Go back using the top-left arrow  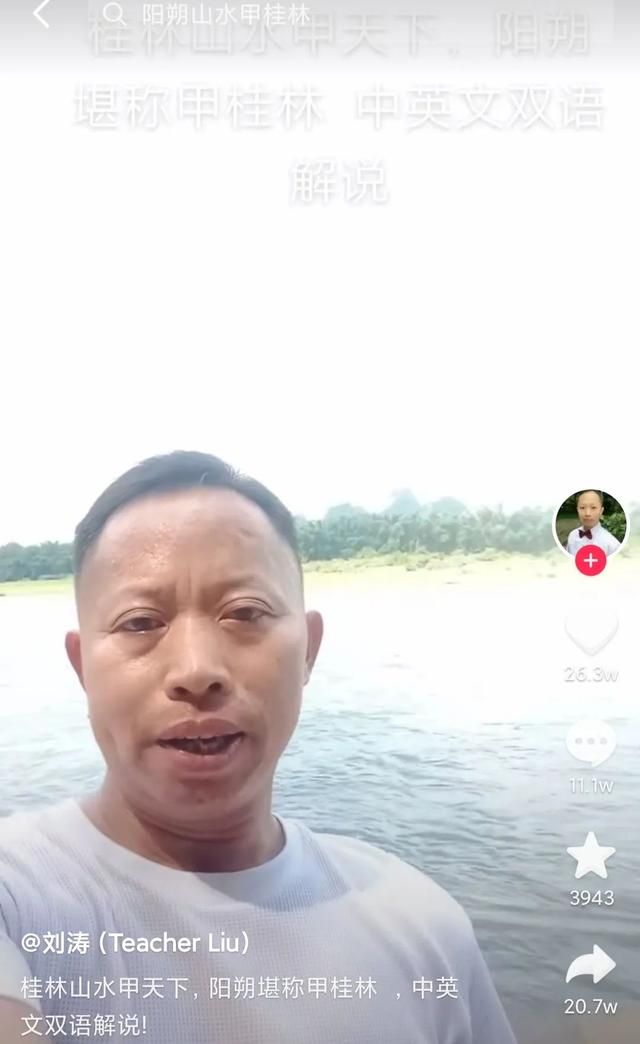(41, 14)
